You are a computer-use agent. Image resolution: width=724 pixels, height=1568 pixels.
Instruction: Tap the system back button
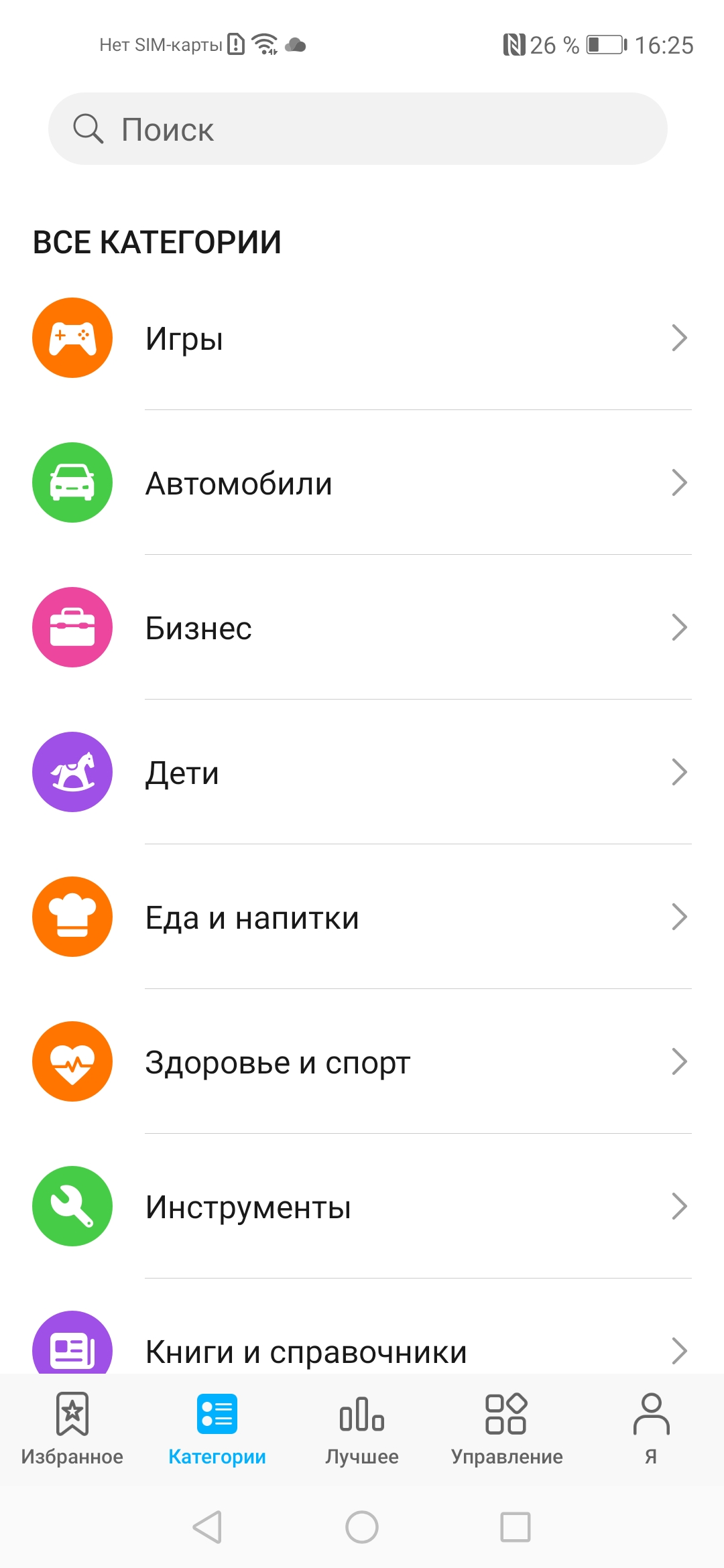click(x=208, y=1527)
